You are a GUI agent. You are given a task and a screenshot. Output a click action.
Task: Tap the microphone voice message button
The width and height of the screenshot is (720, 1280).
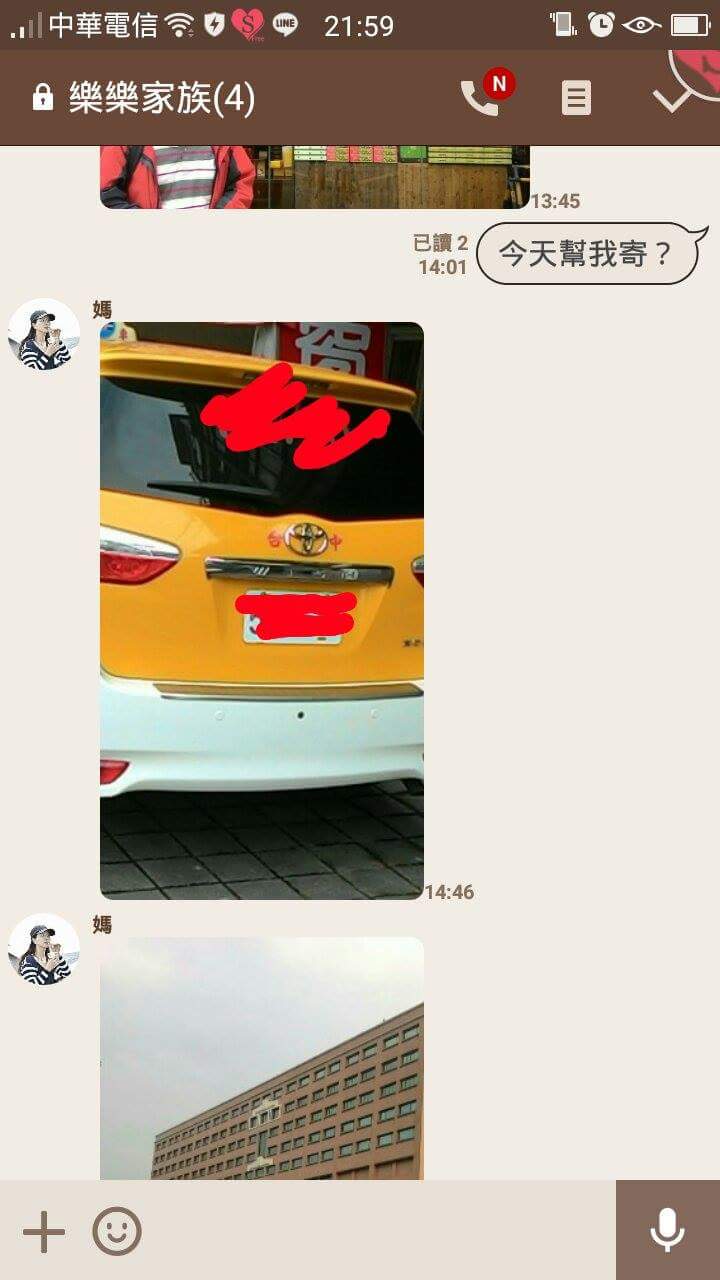pos(667,1231)
